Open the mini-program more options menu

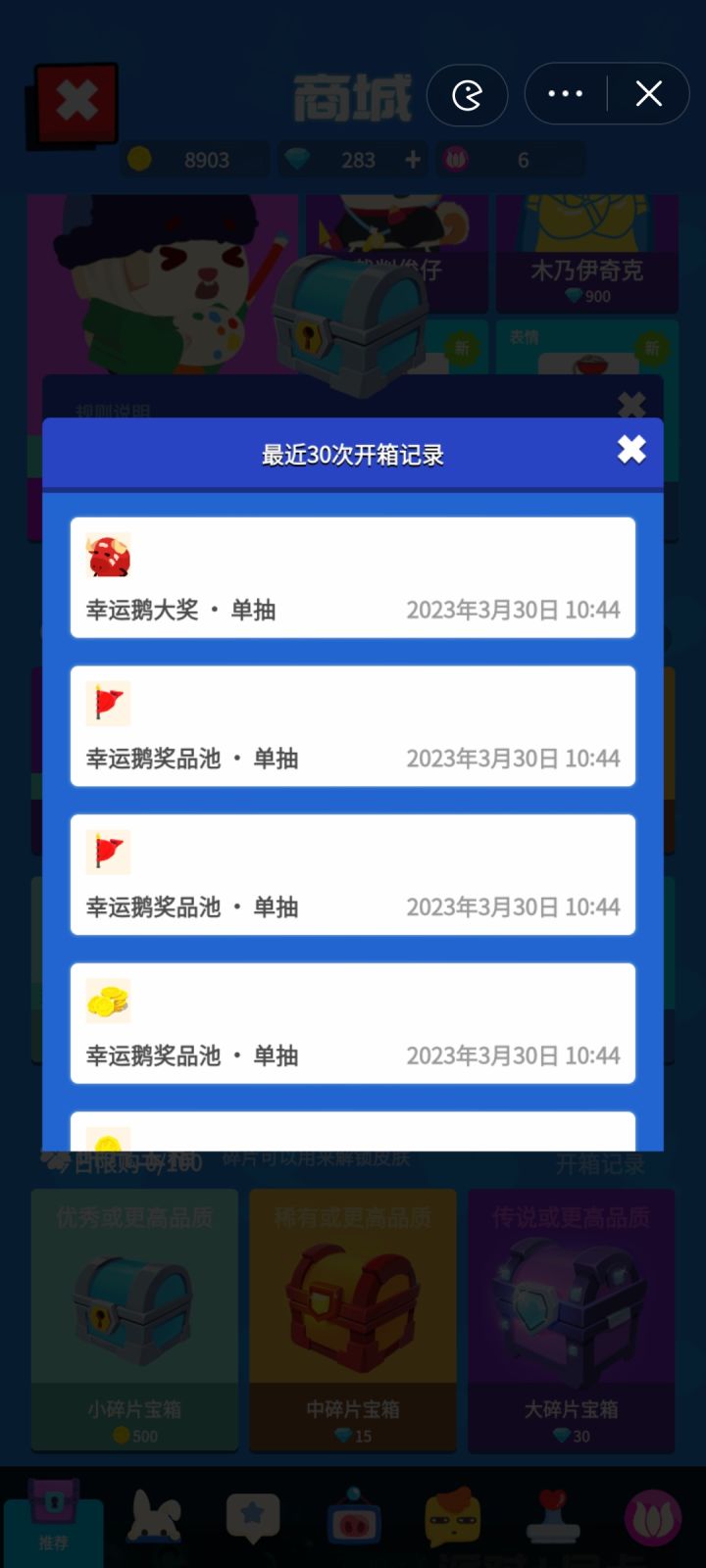coord(564,93)
